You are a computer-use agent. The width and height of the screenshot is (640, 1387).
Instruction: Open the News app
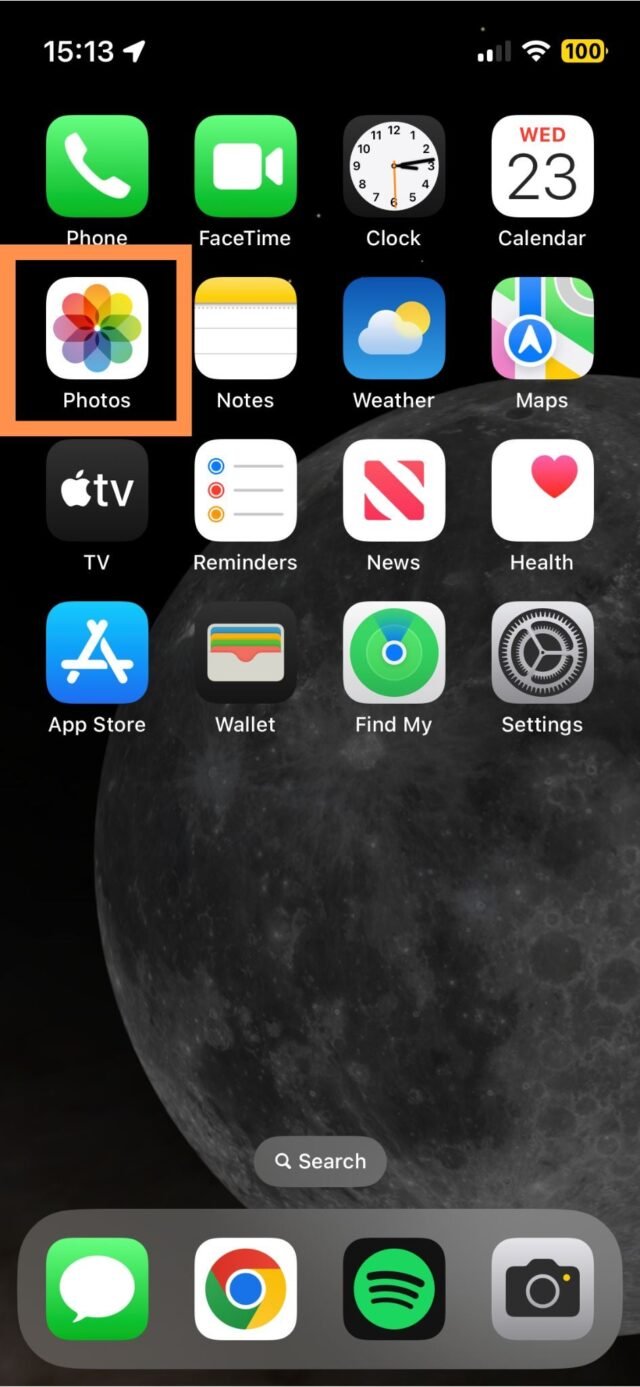393,490
